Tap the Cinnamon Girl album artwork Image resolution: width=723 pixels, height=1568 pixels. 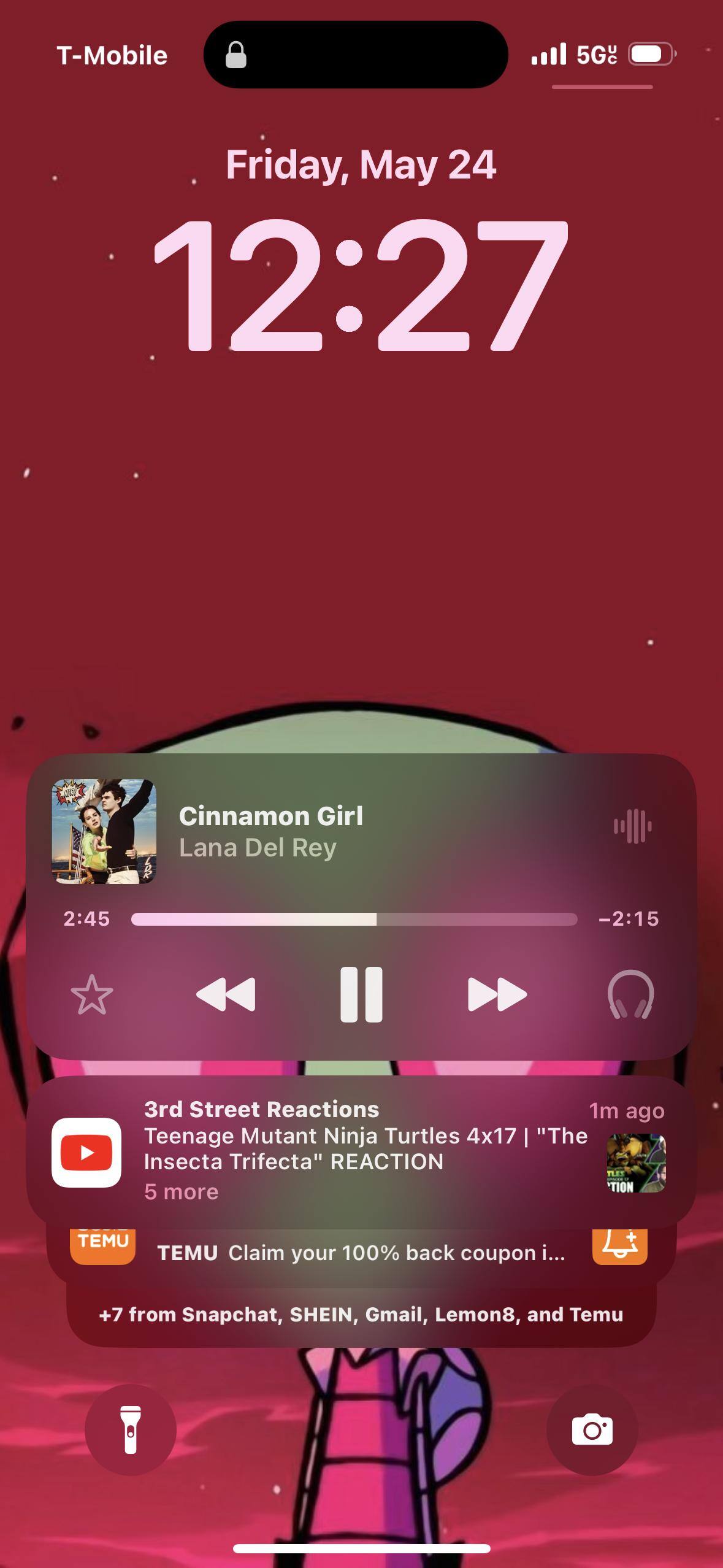[104, 831]
